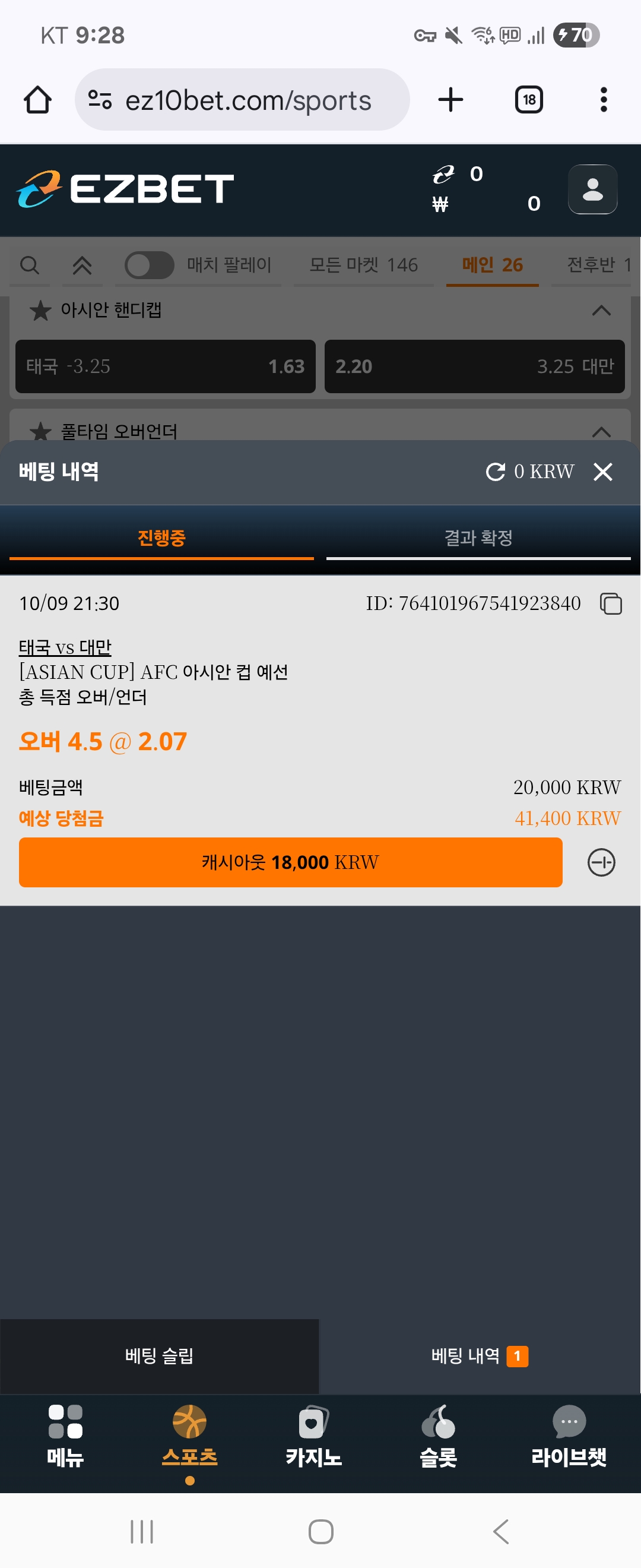The height and width of the screenshot is (1568, 641).
Task: Refresh the bet history balance
Action: [x=496, y=472]
